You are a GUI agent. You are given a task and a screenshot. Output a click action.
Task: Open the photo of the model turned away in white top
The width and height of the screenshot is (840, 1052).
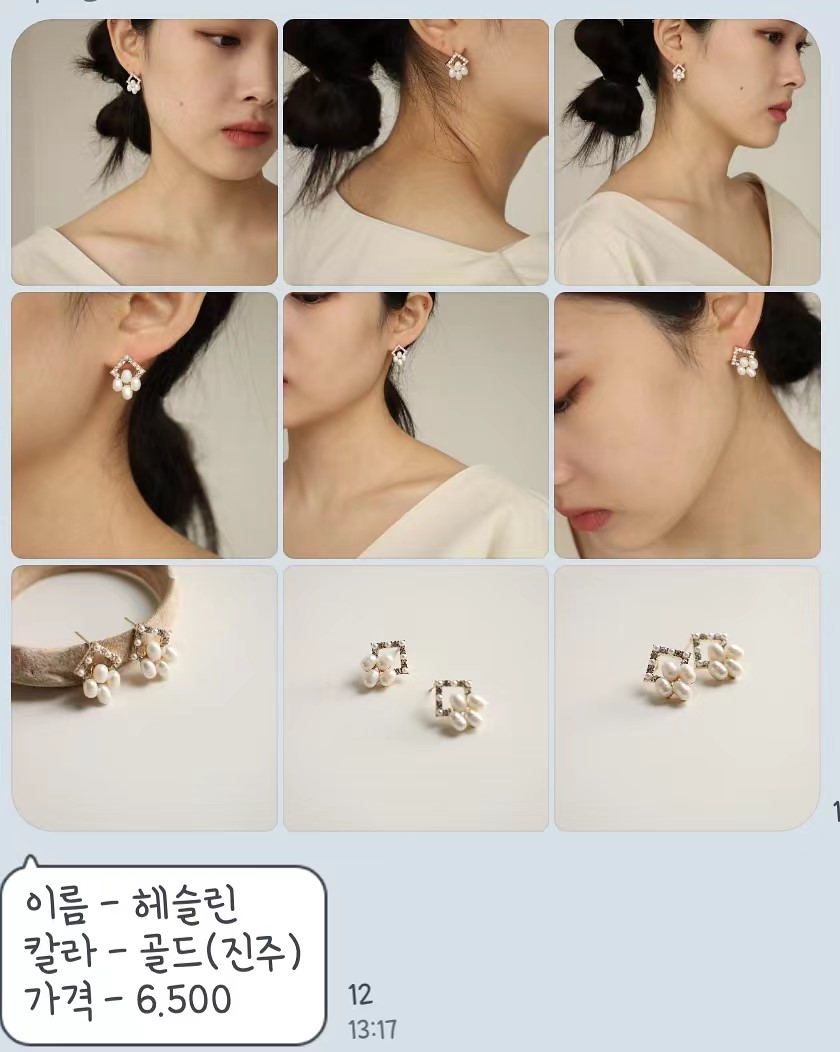coord(416,425)
